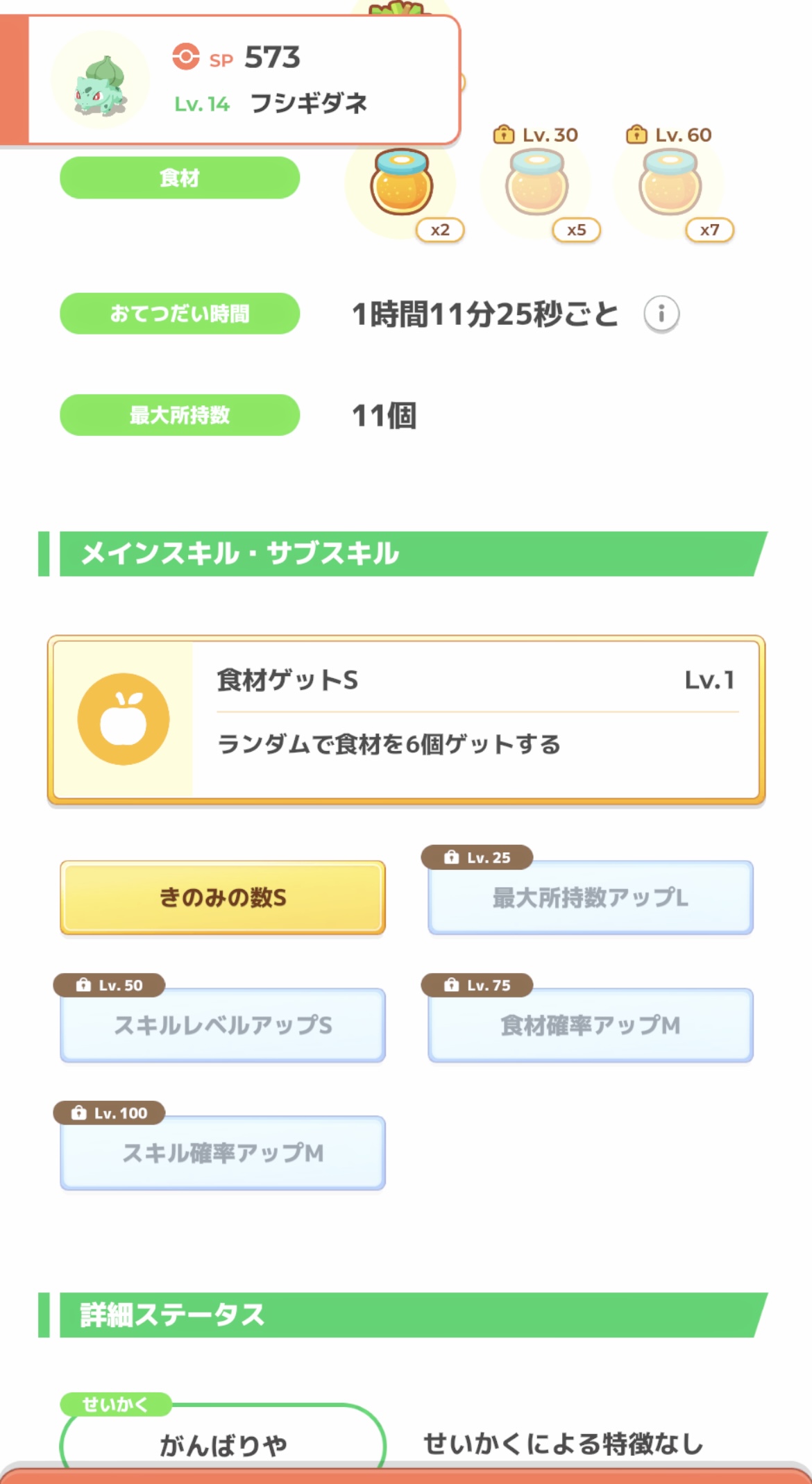This screenshot has width=812, height=1484.
Task: Tap the locked スキルレベルアップS sub skill
Action: tap(223, 1025)
